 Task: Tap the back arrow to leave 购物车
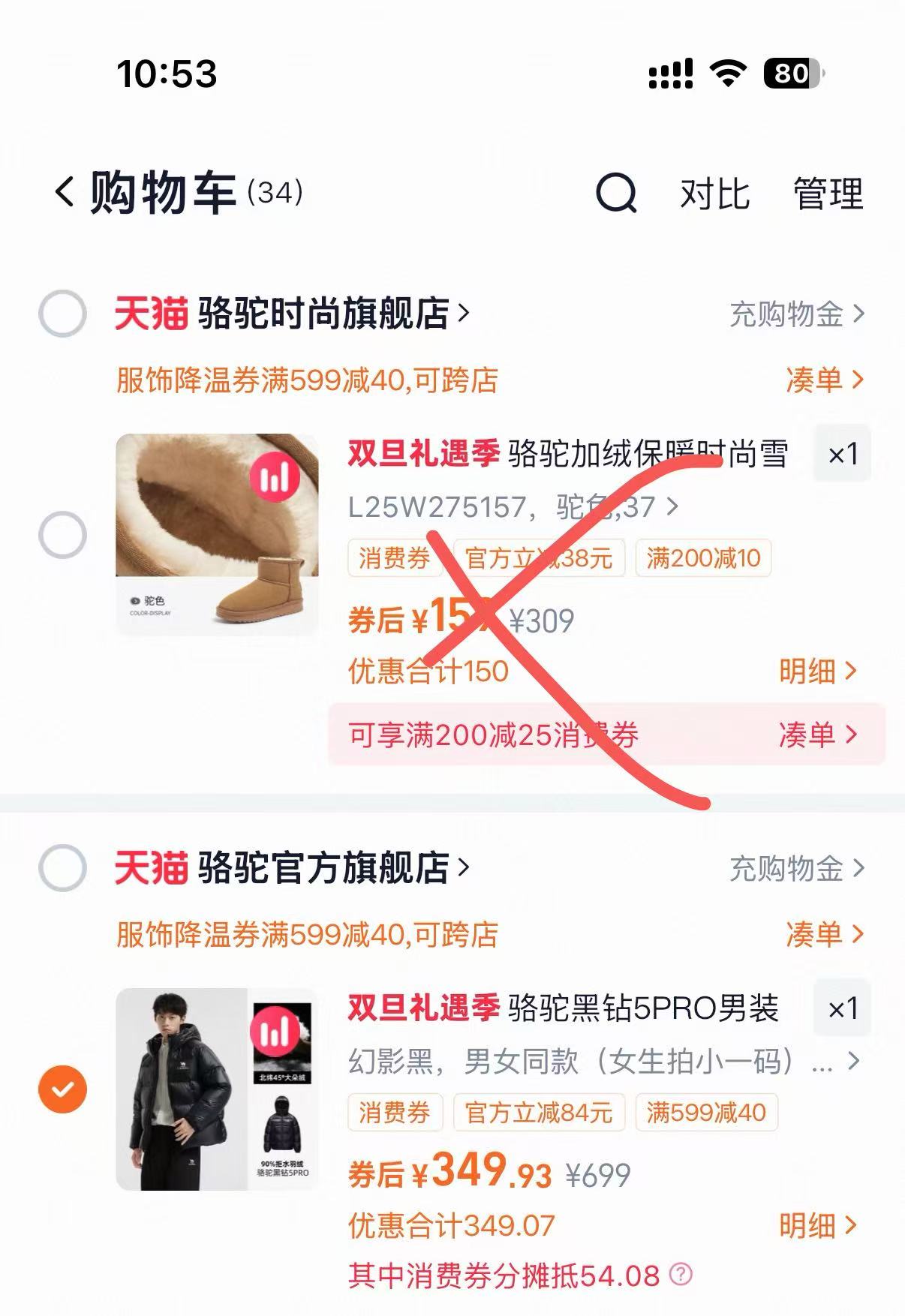point(63,193)
